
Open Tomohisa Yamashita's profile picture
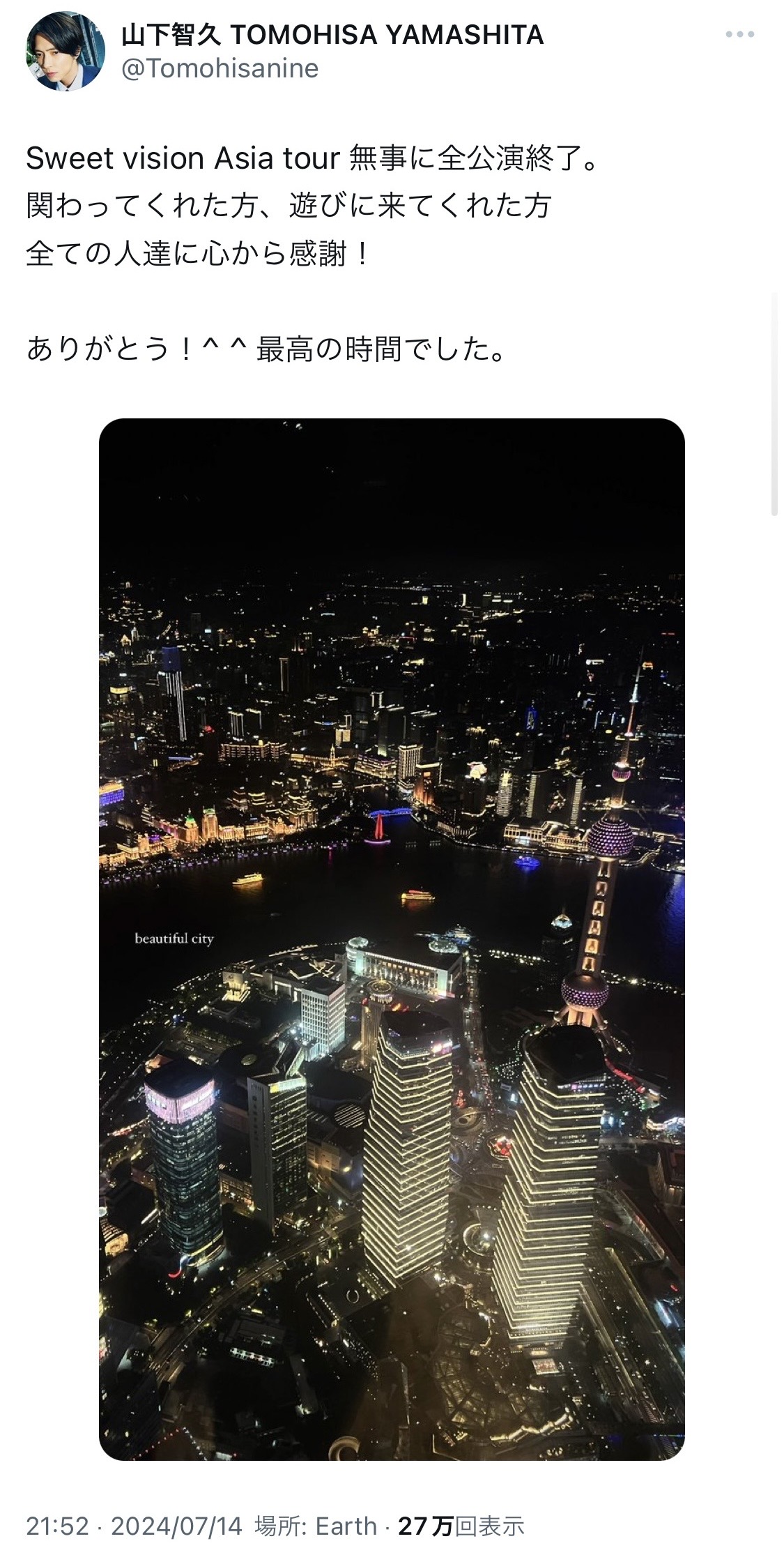pyautogui.click(x=66, y=52)
